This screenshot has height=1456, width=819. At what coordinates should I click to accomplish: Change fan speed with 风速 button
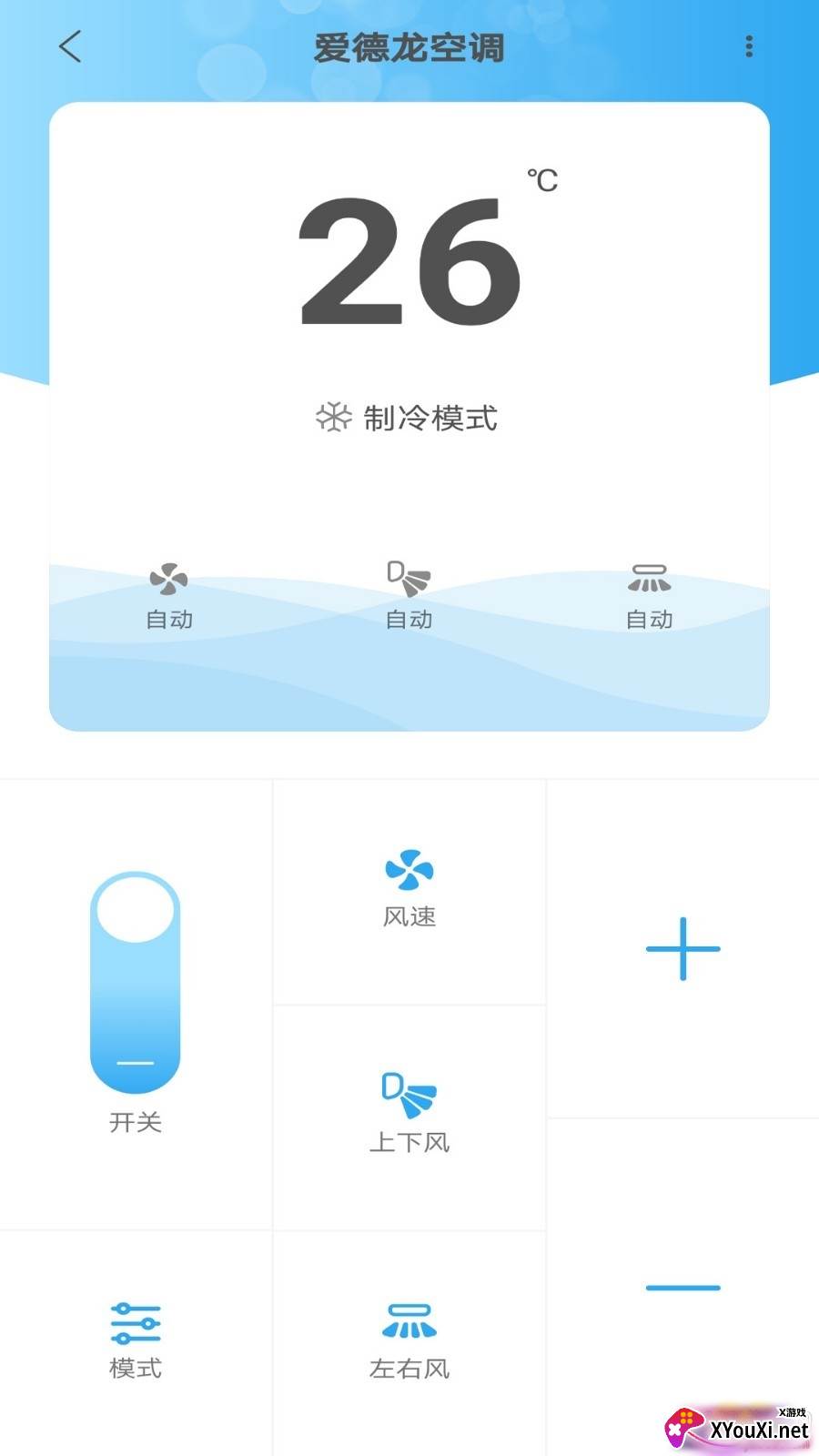click(x=409, y=891)
